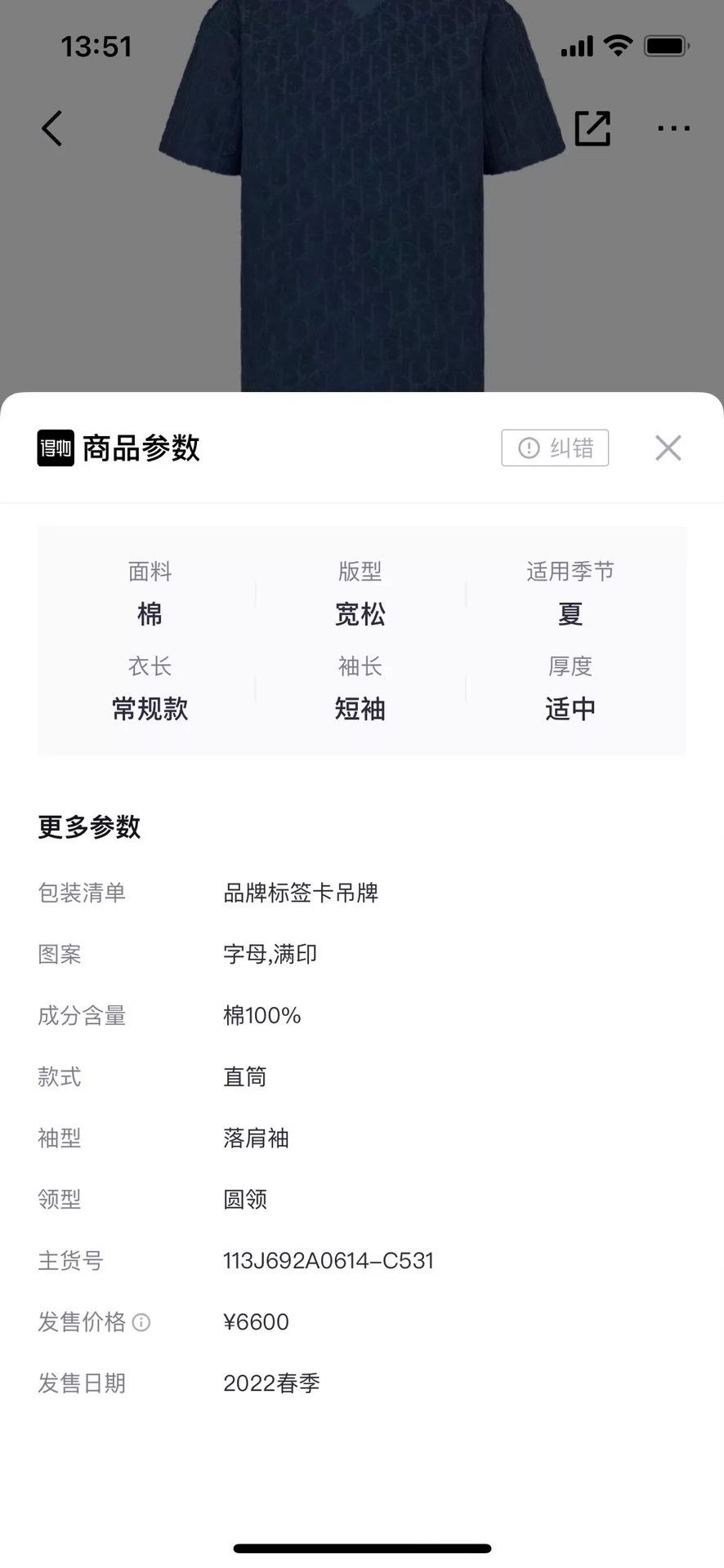This screenshot has width=724, height=1568.
Task: Share this product page
Action: pyautogui.click(x=592, y=128)
